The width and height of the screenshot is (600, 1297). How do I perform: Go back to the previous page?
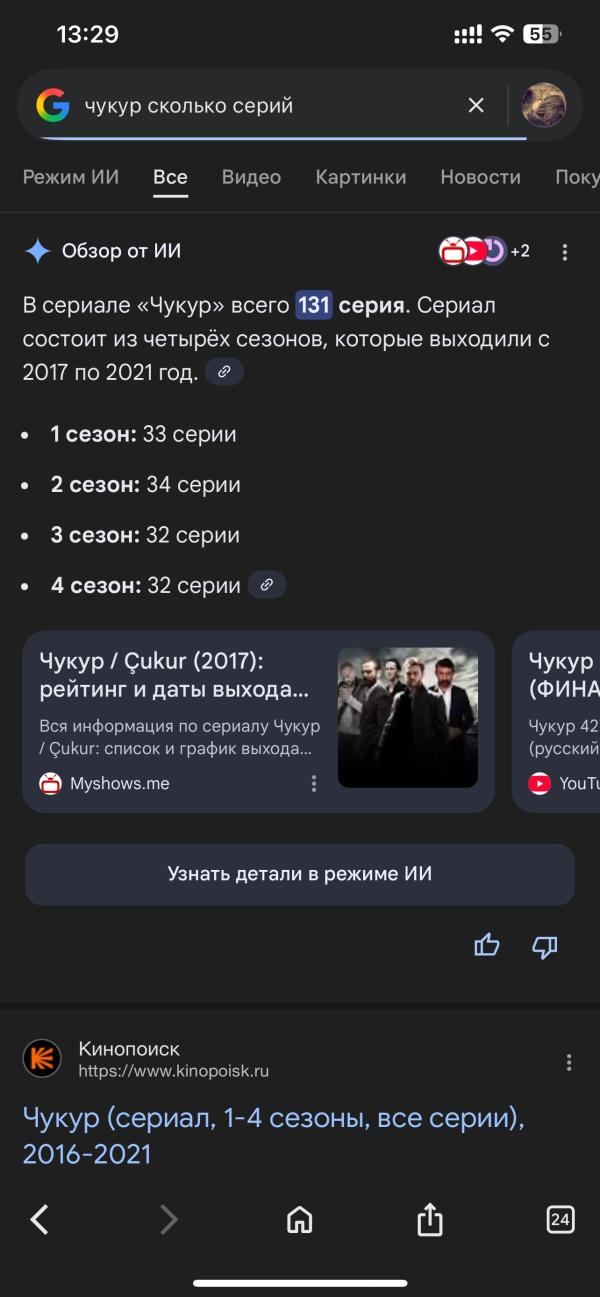point(40,1219)
